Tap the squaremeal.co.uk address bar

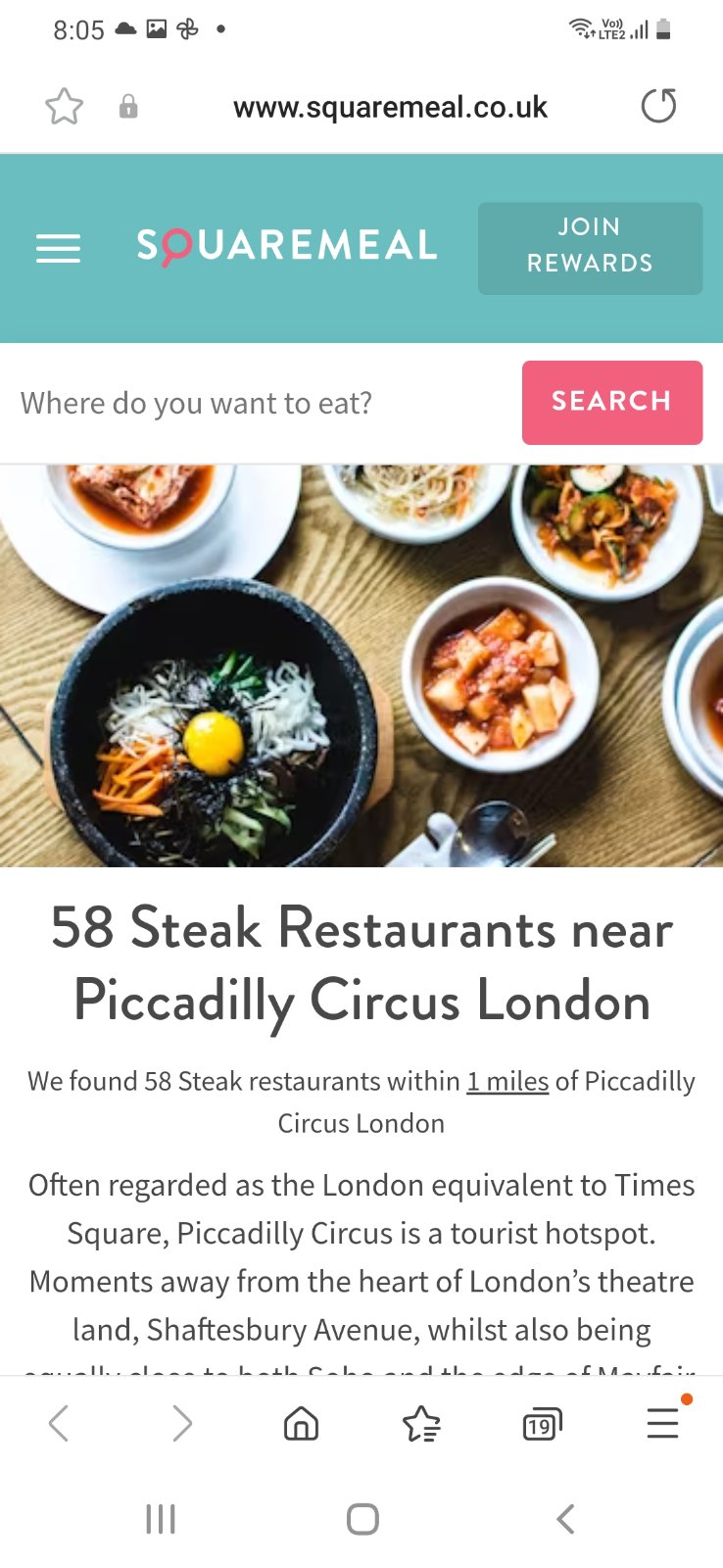tap(390, 107)
